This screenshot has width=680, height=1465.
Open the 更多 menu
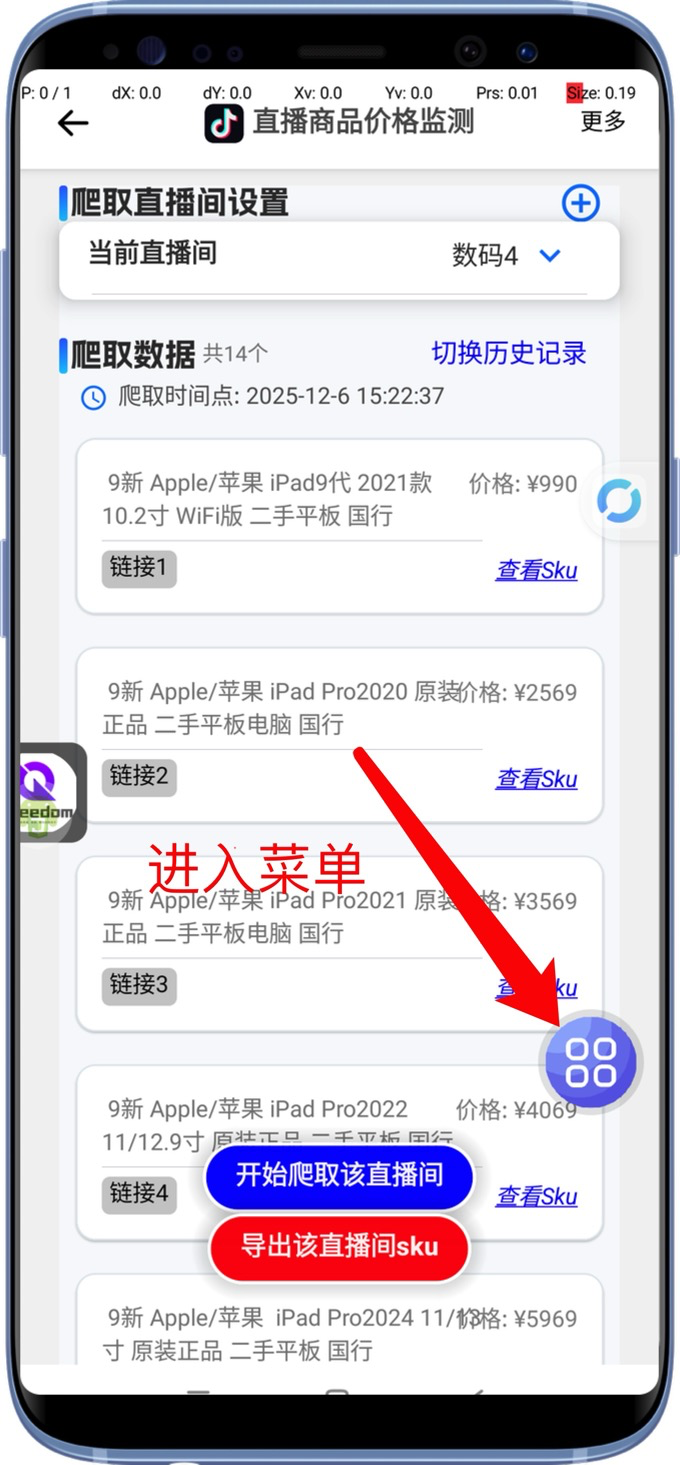click(602, 122)
